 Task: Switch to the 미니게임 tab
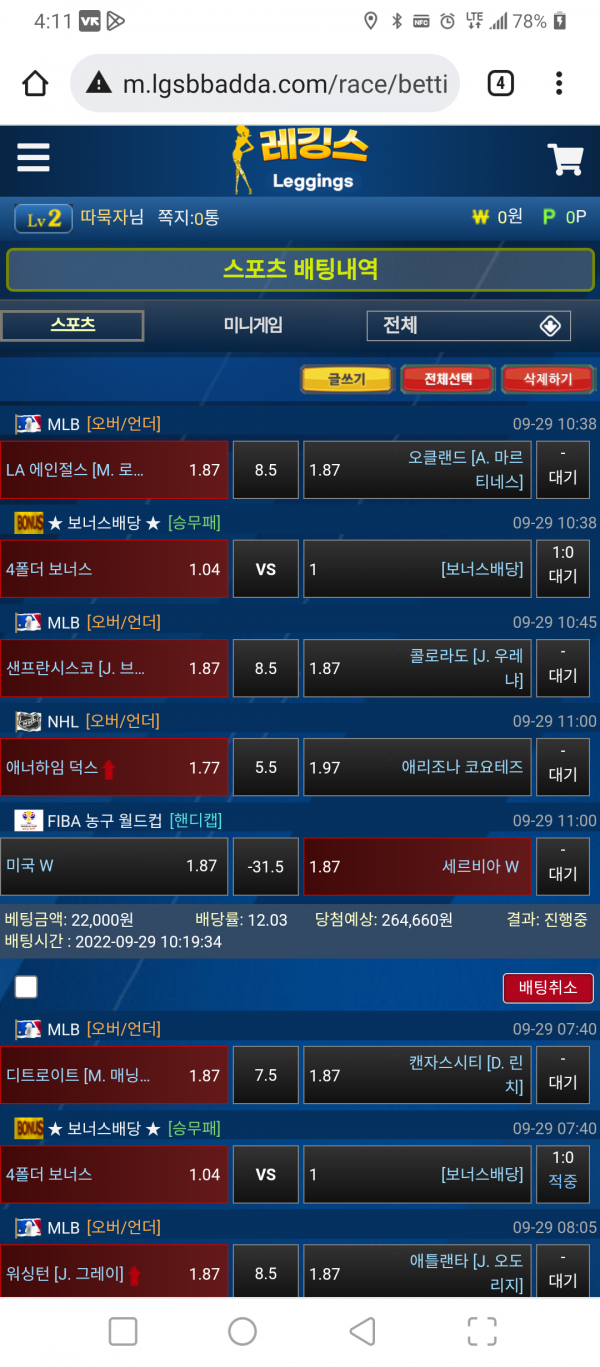(253, 325)
